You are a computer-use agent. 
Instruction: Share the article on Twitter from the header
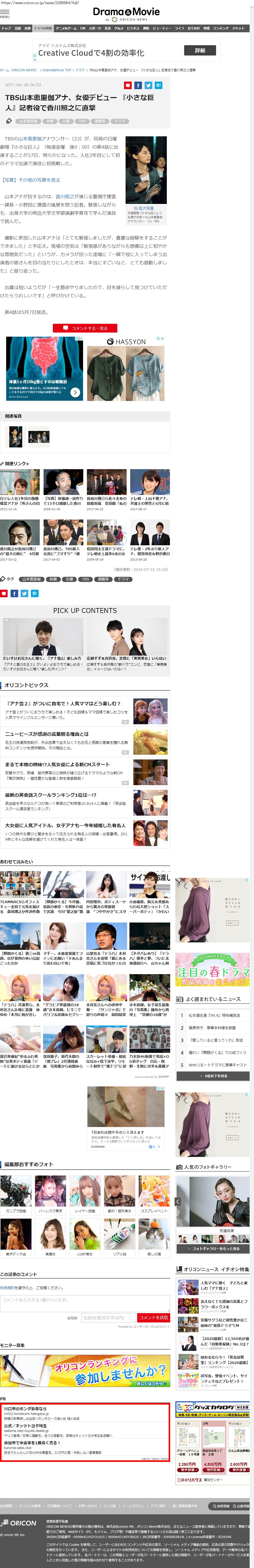(x=148, y=85)
